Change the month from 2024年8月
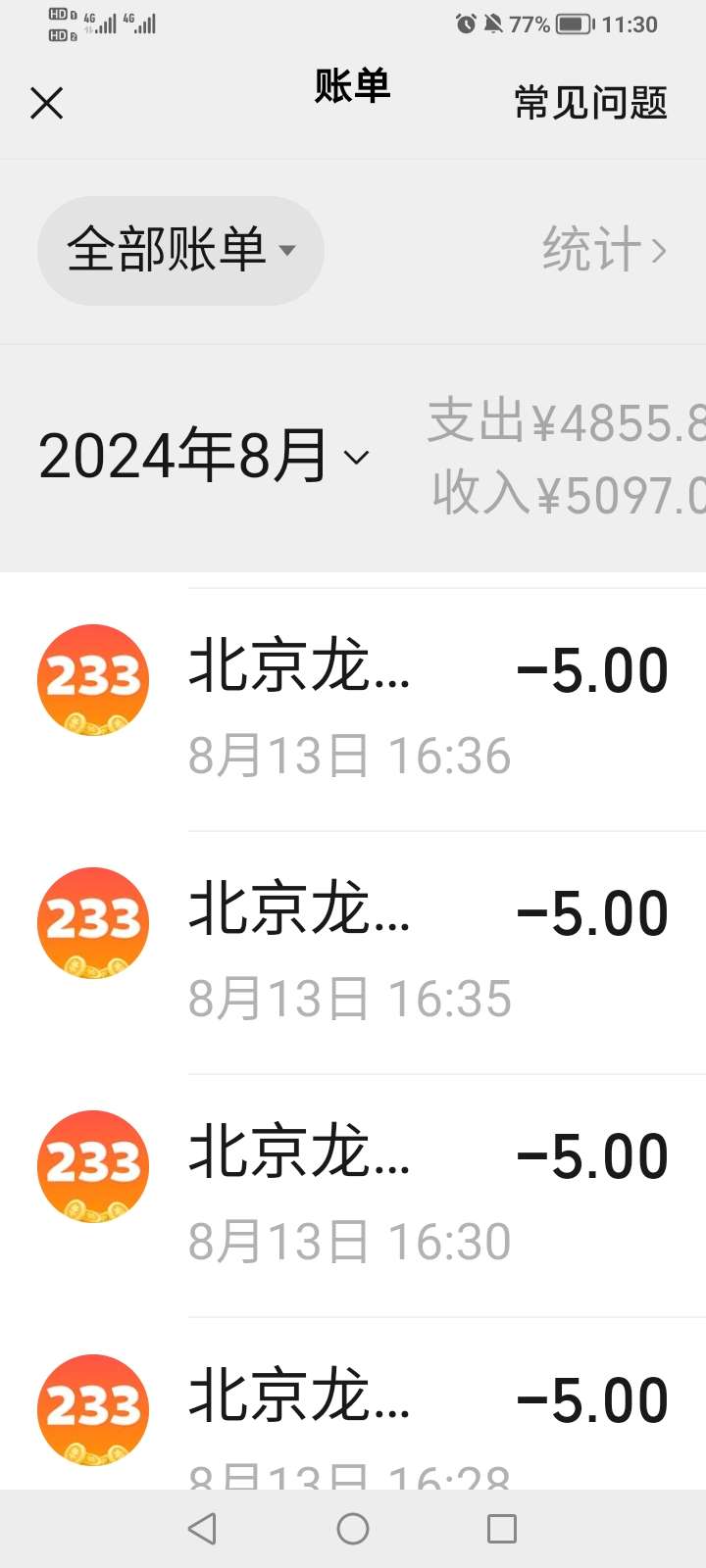The image size is (706, 1568). point(204,457)
